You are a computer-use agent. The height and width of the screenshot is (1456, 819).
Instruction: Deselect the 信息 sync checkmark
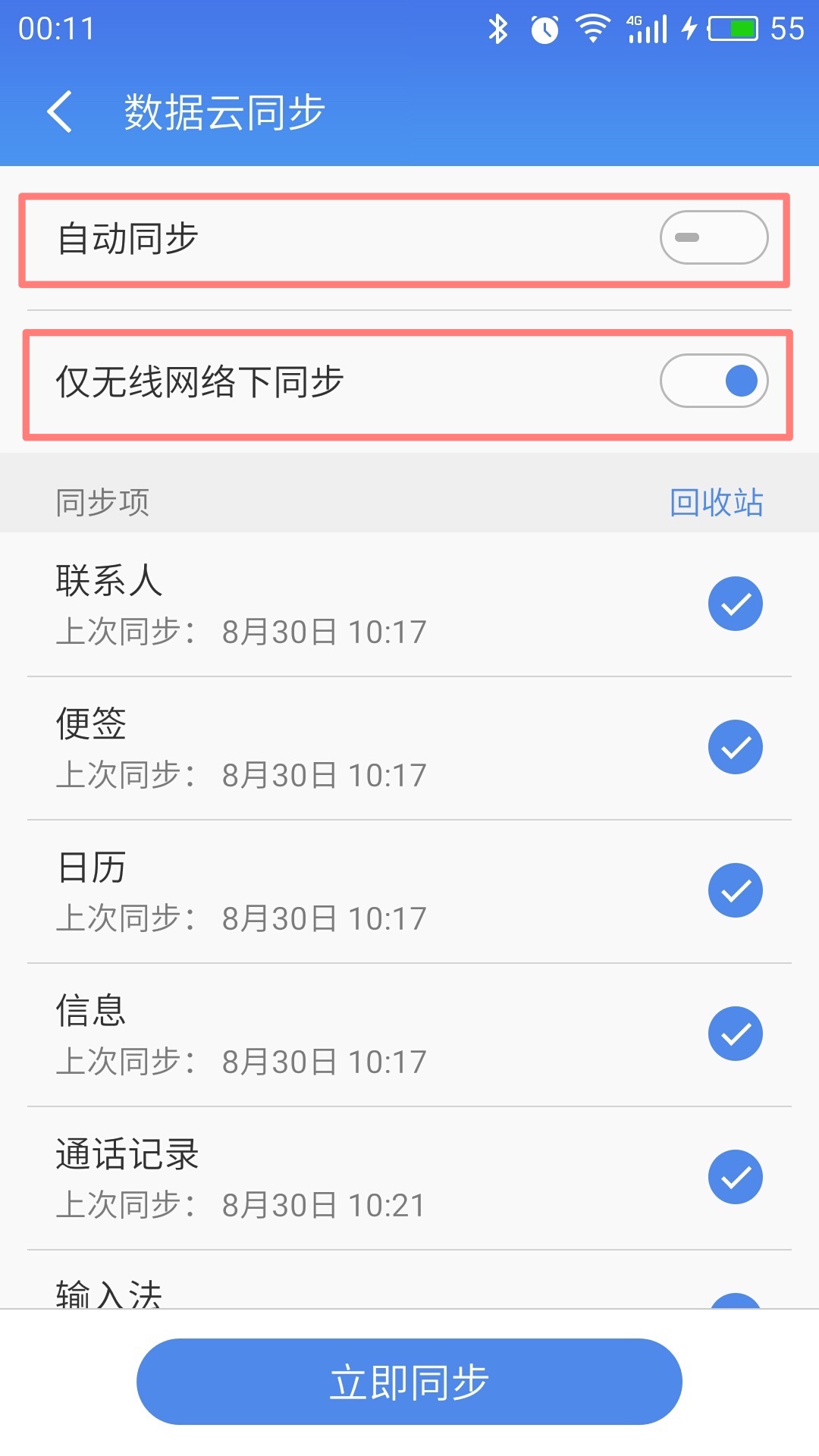(x=734, y=1033)
